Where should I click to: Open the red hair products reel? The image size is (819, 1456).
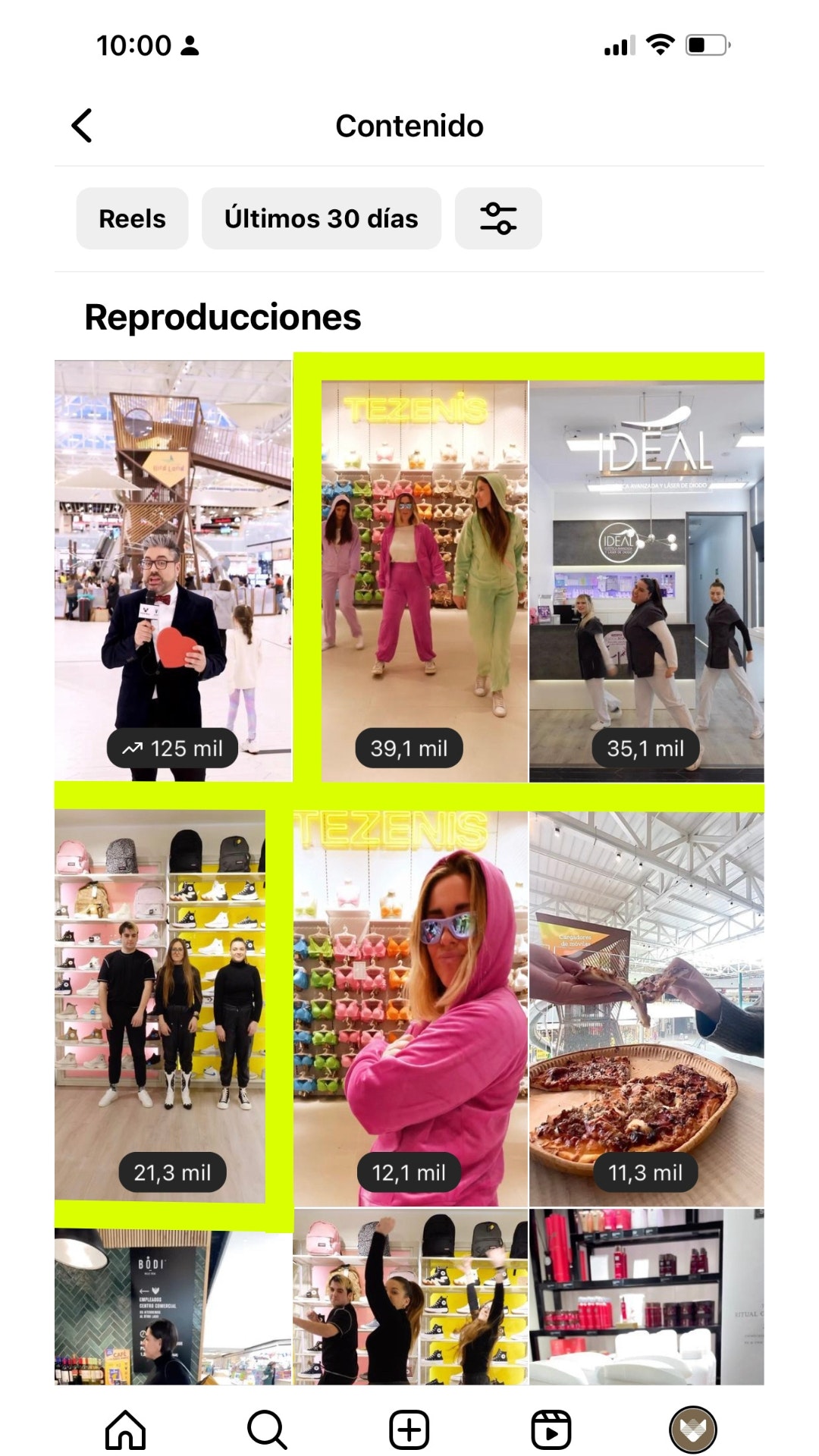(x=647, y=1298)
